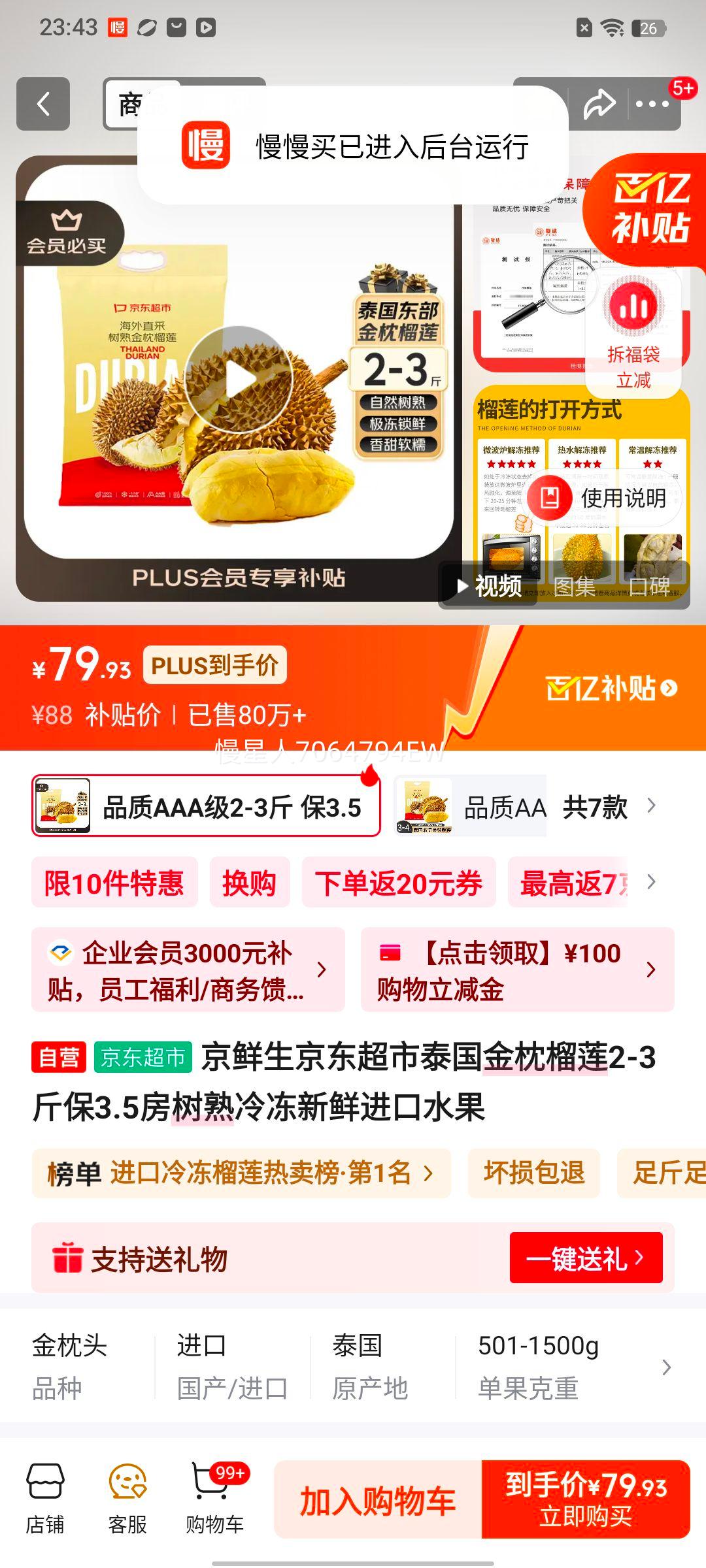706x1568 pixels.
Task: Switch to the 口碑 tab
Action: [x=650, y=587]
